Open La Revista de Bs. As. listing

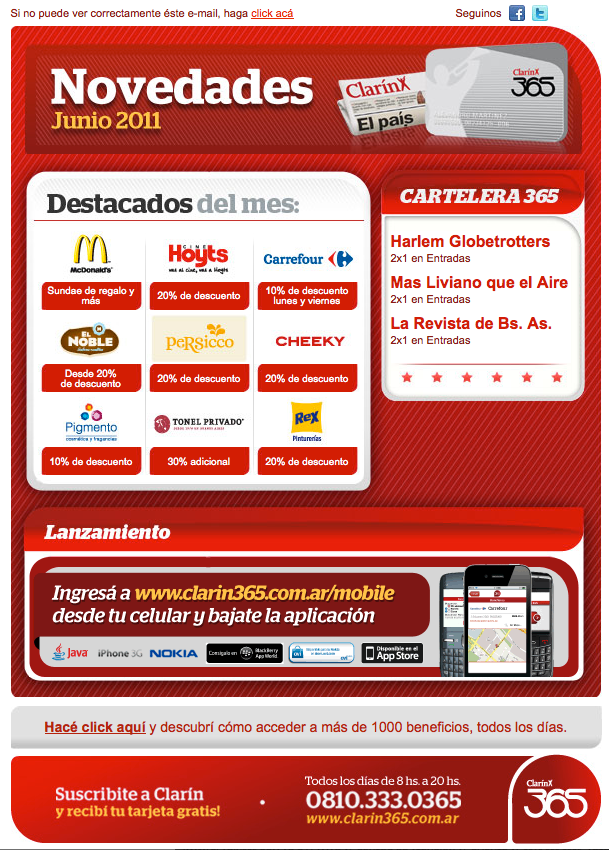tap(471, 323)
